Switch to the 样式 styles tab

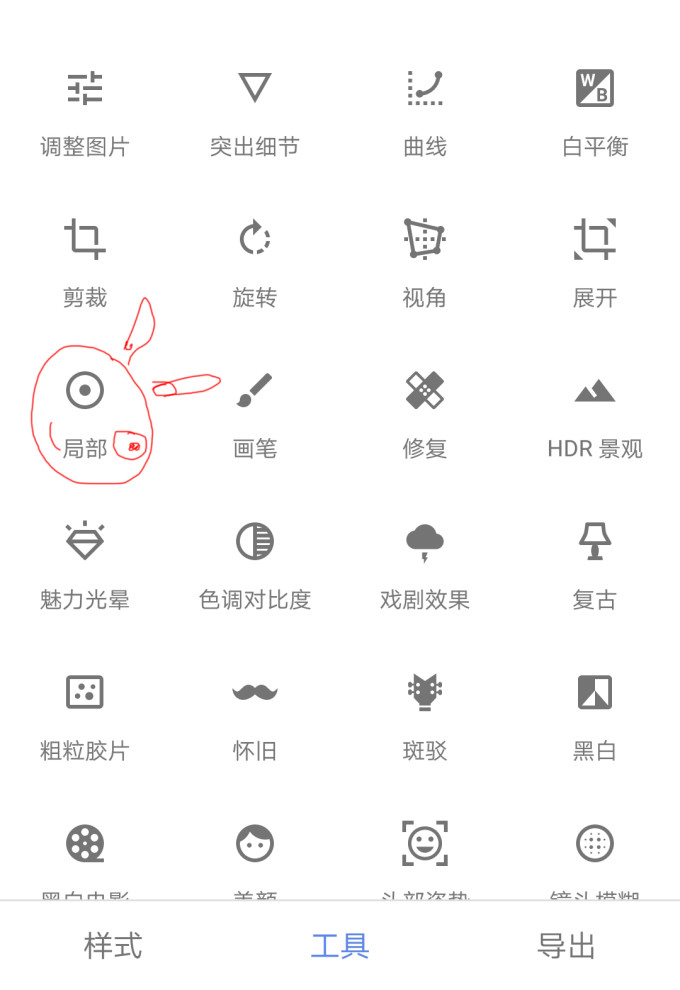[x=113, y=945]
